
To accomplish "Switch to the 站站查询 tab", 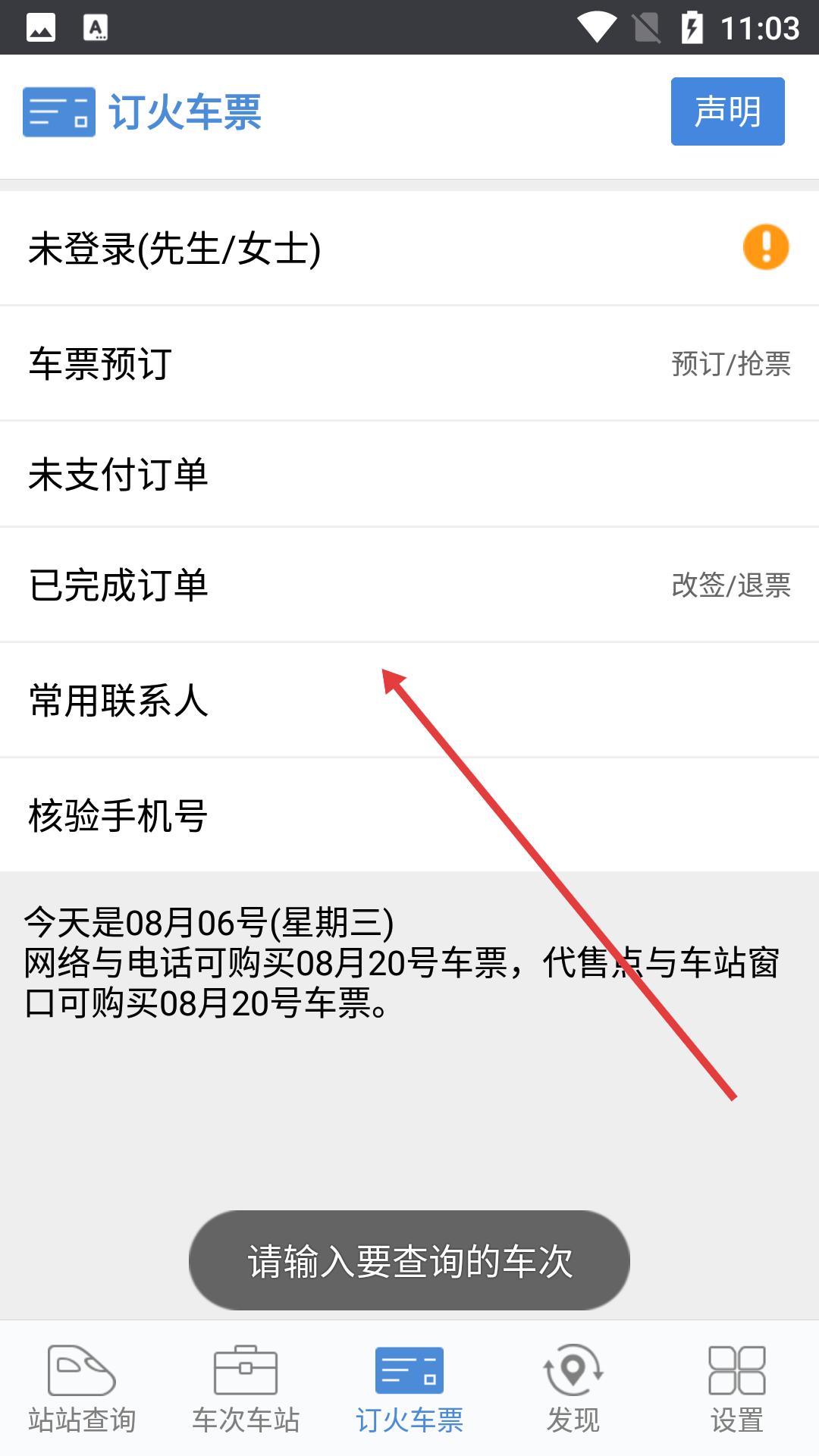I will tap(82, 1389).
